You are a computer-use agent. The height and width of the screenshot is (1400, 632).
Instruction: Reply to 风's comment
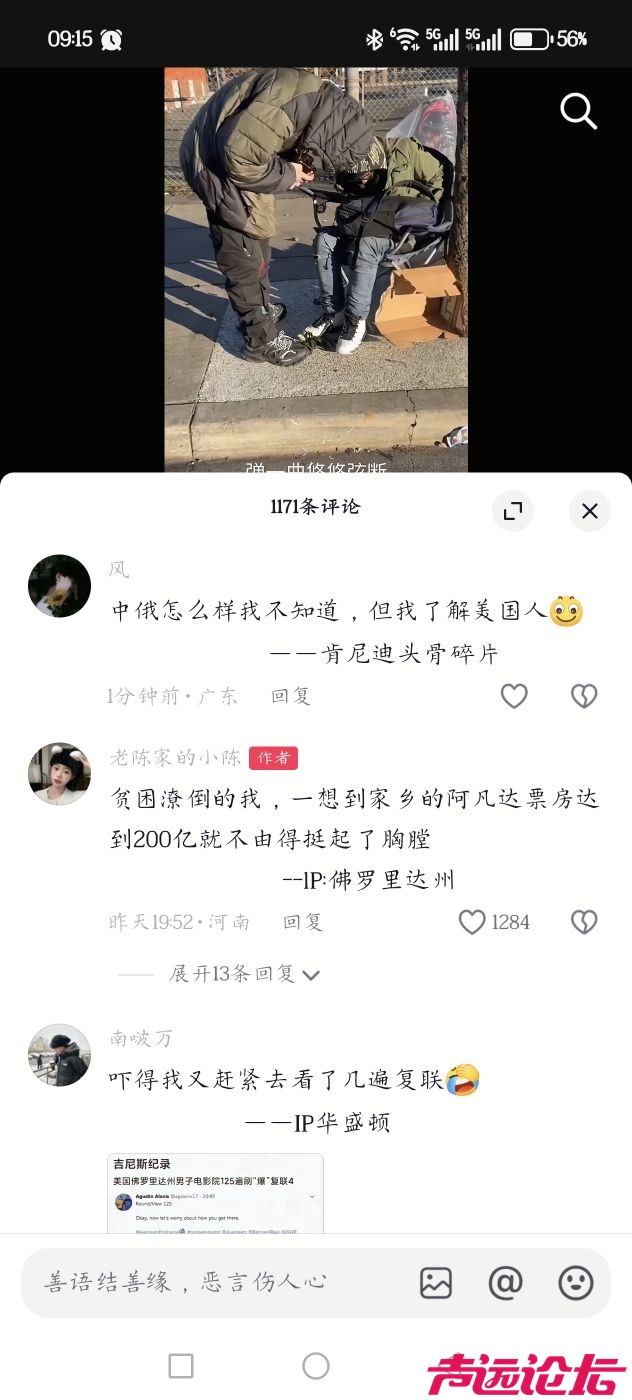[x=291, y=696]
